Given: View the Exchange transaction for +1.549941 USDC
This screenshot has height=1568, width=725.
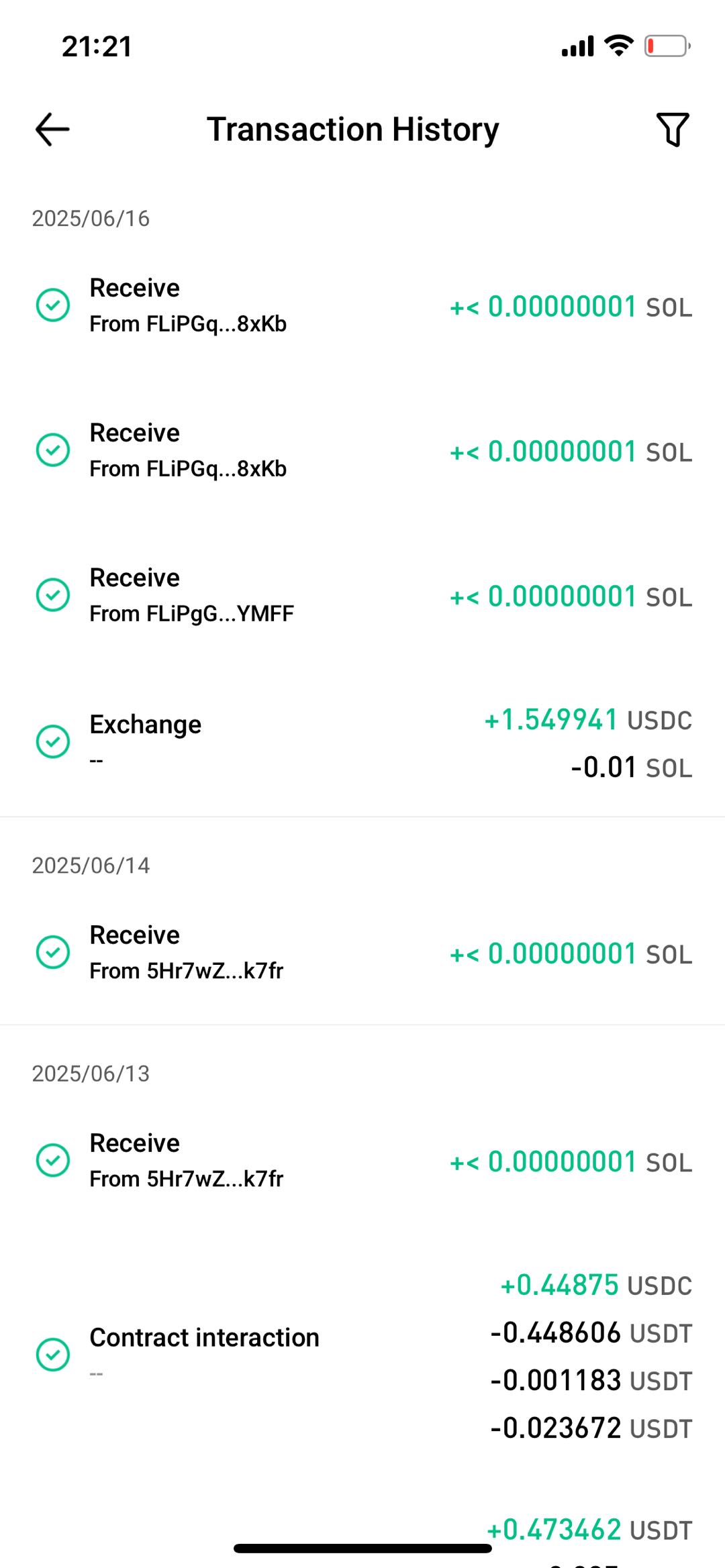Looking at the screenshot, I should [x=362, y=741].
